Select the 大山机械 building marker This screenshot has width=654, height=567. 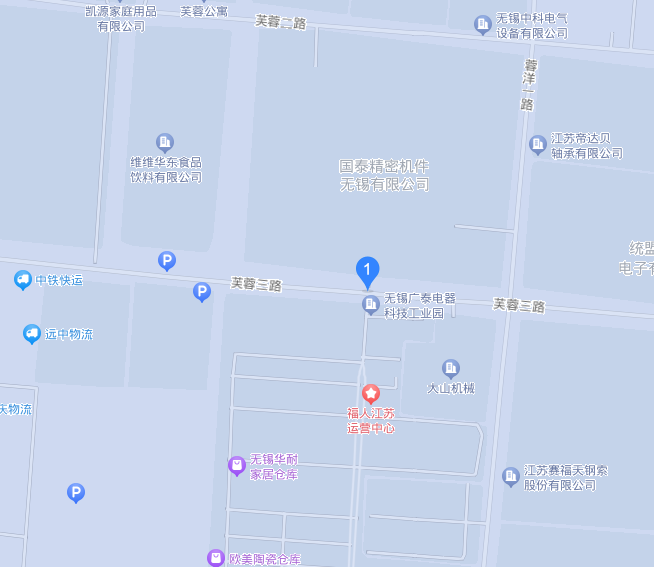point(451,369)
